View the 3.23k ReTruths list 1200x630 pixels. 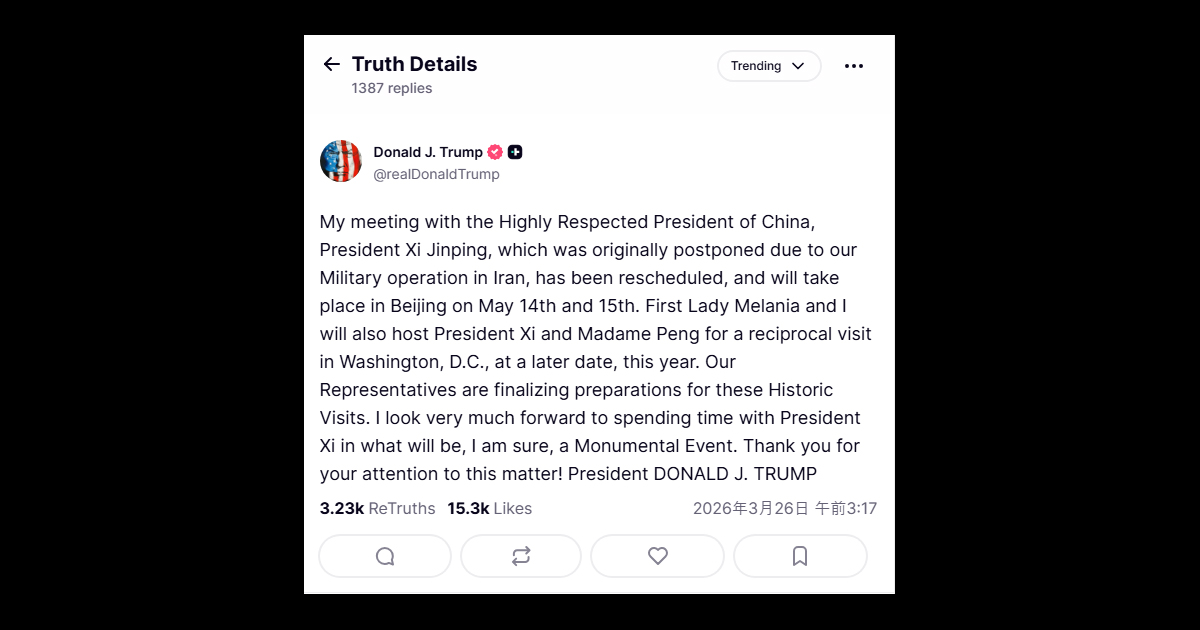377,508
